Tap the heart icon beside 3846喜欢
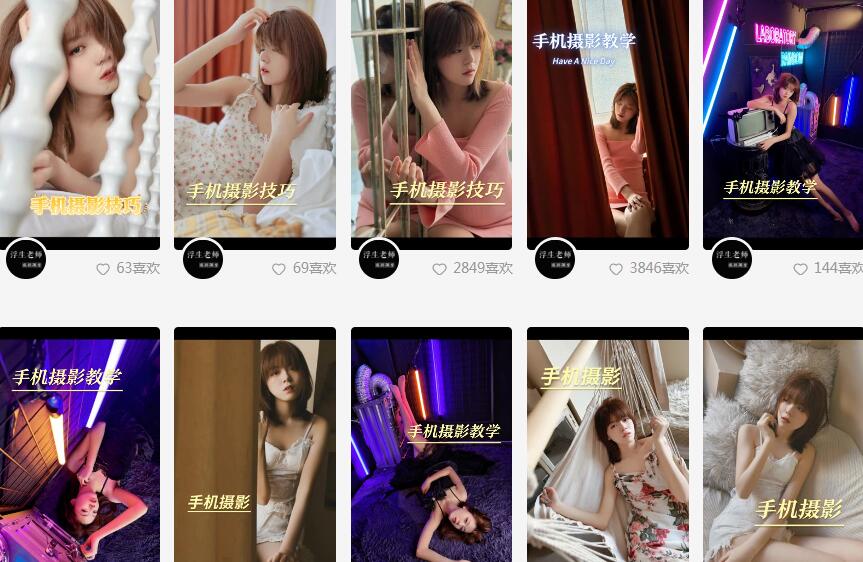863x562 pixels. pyautogui.click(x=616, y=269)
